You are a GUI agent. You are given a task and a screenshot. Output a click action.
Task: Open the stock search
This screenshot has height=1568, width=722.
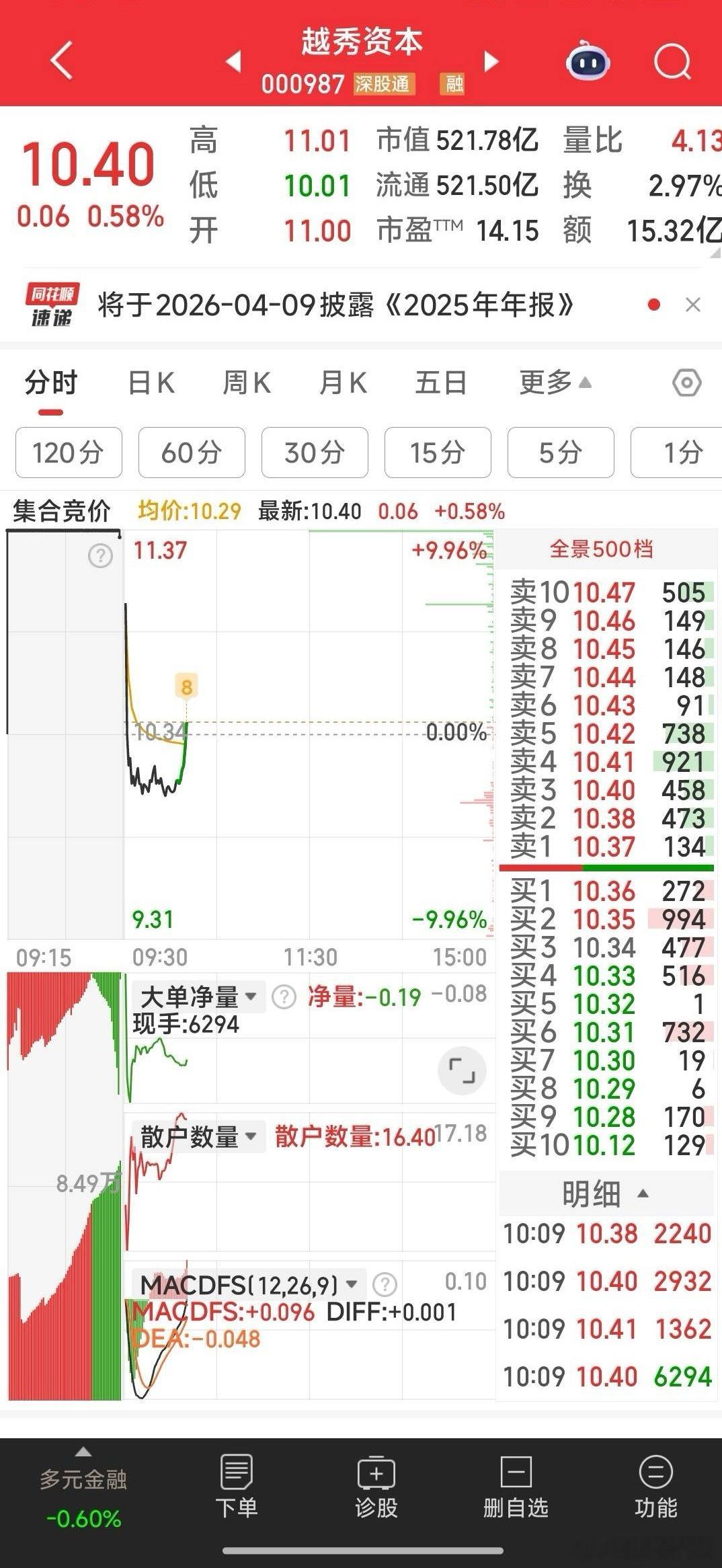point(672,61)
